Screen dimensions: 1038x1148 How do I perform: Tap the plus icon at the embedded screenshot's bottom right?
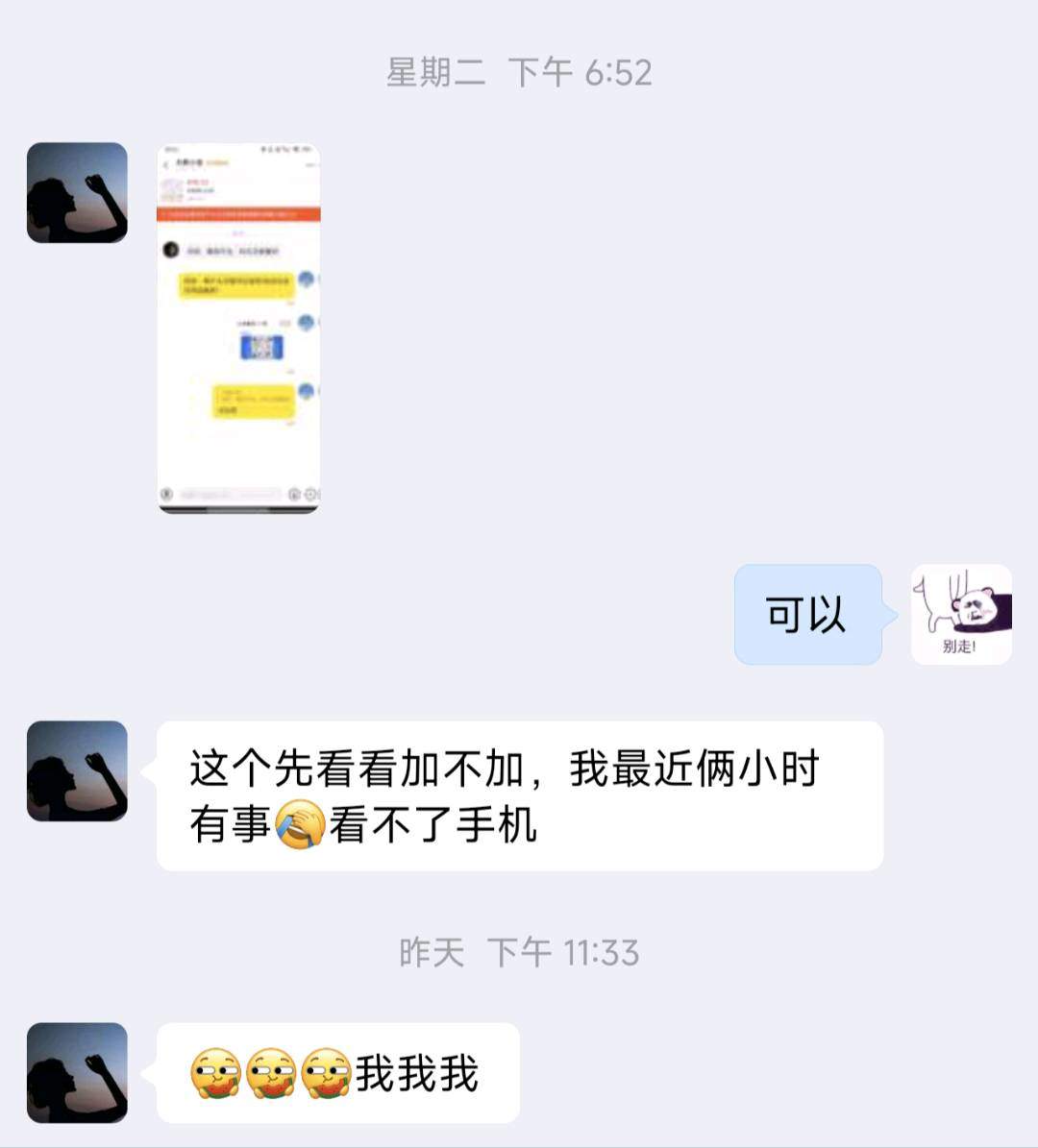click(x=310, y=492)
